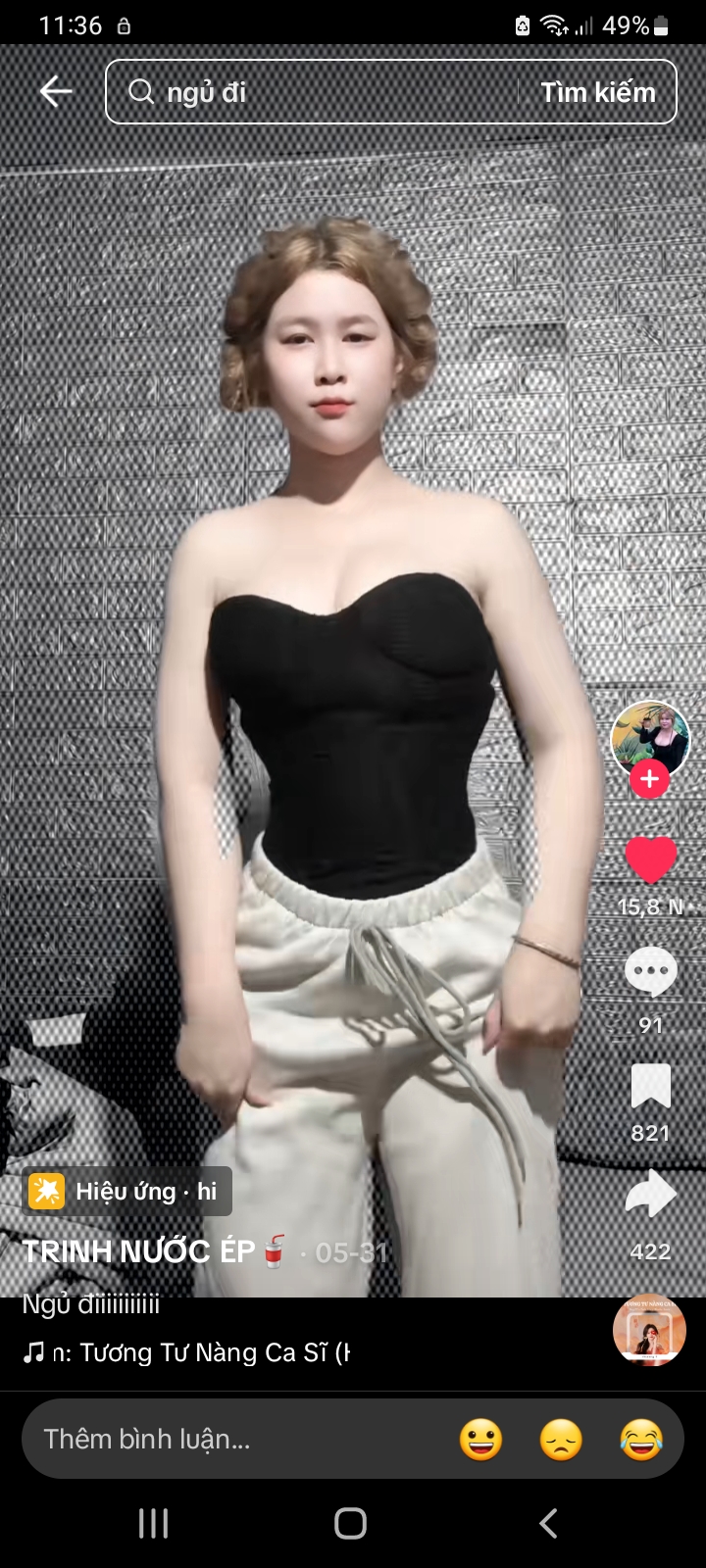Open the Hiệu ứng · hi effect chip

pos(126,1192)
